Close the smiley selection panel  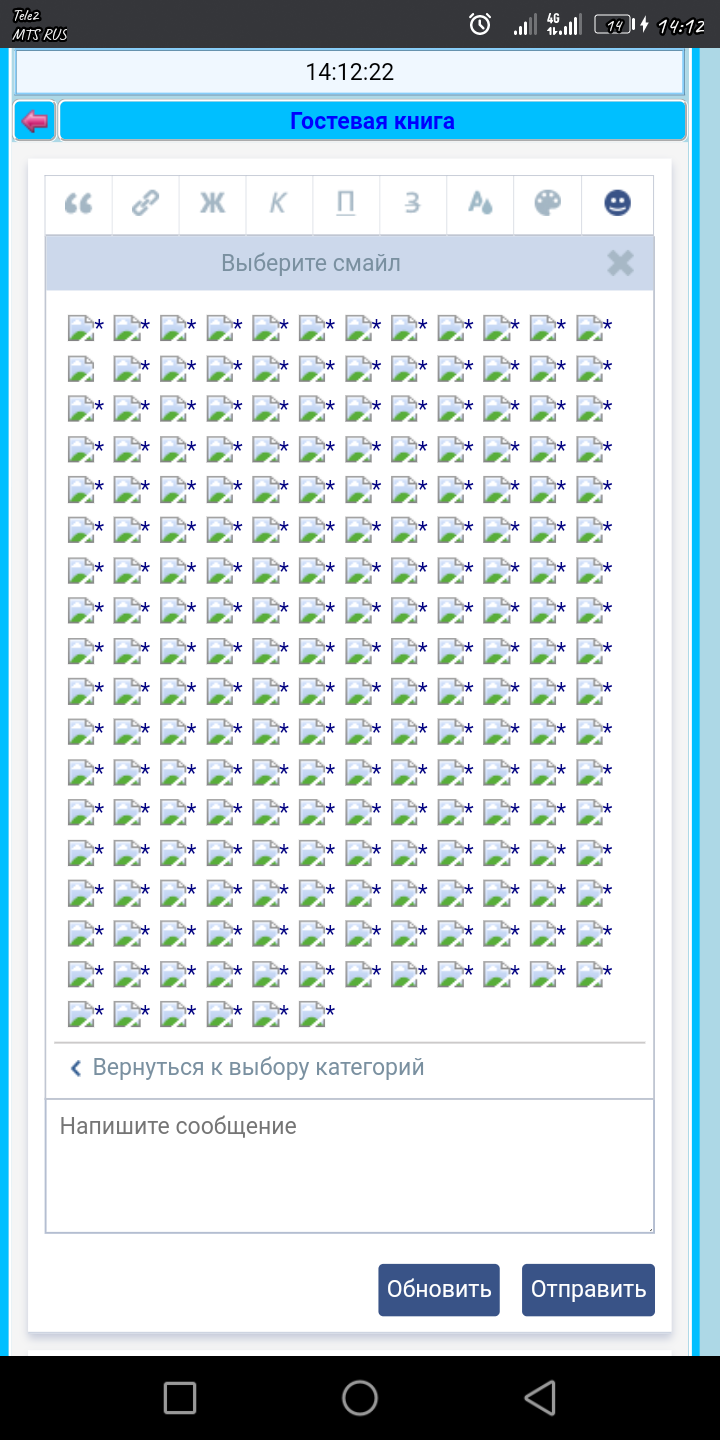coord(621,263)
